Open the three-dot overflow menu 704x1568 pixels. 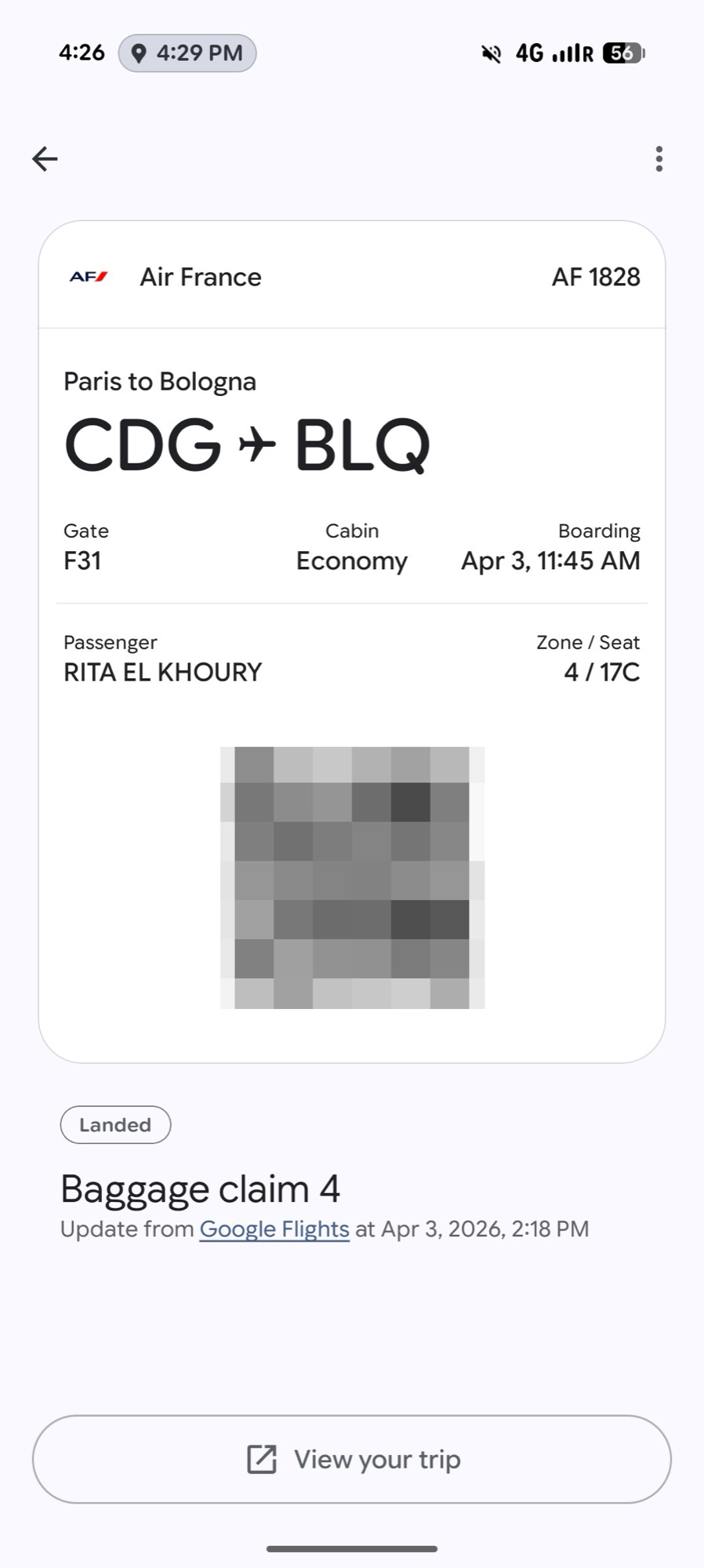(659, 159)
